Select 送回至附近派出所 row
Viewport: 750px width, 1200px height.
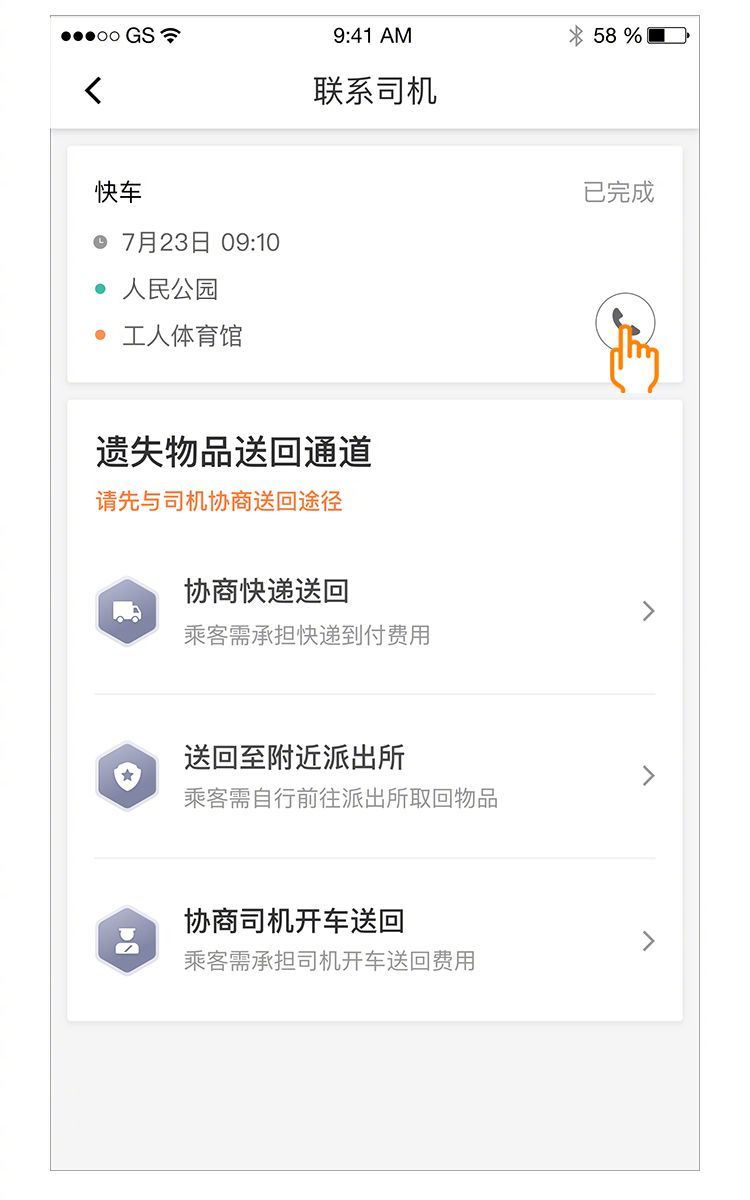[x=375, y=776]
